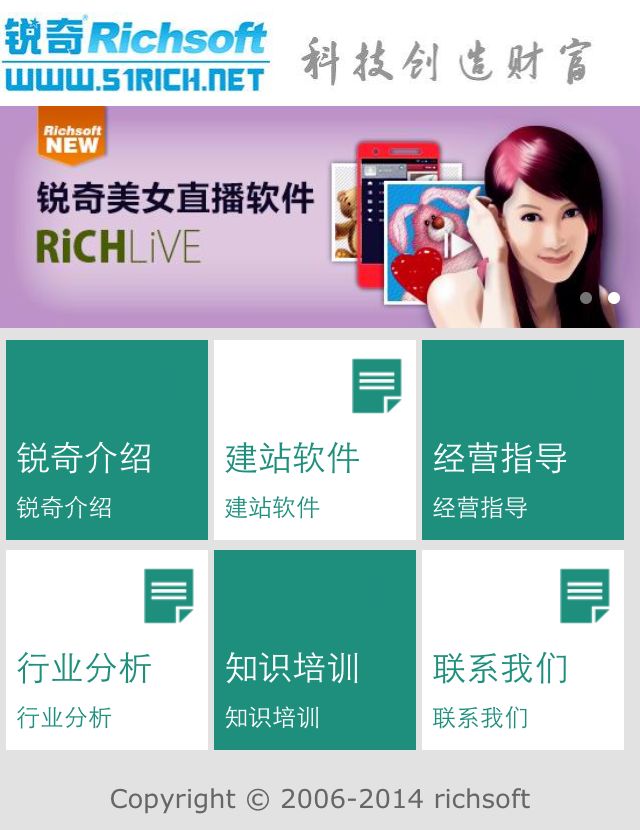Tap the 联系我们 tile
640x830 pixels.
(x=523, y=650)
